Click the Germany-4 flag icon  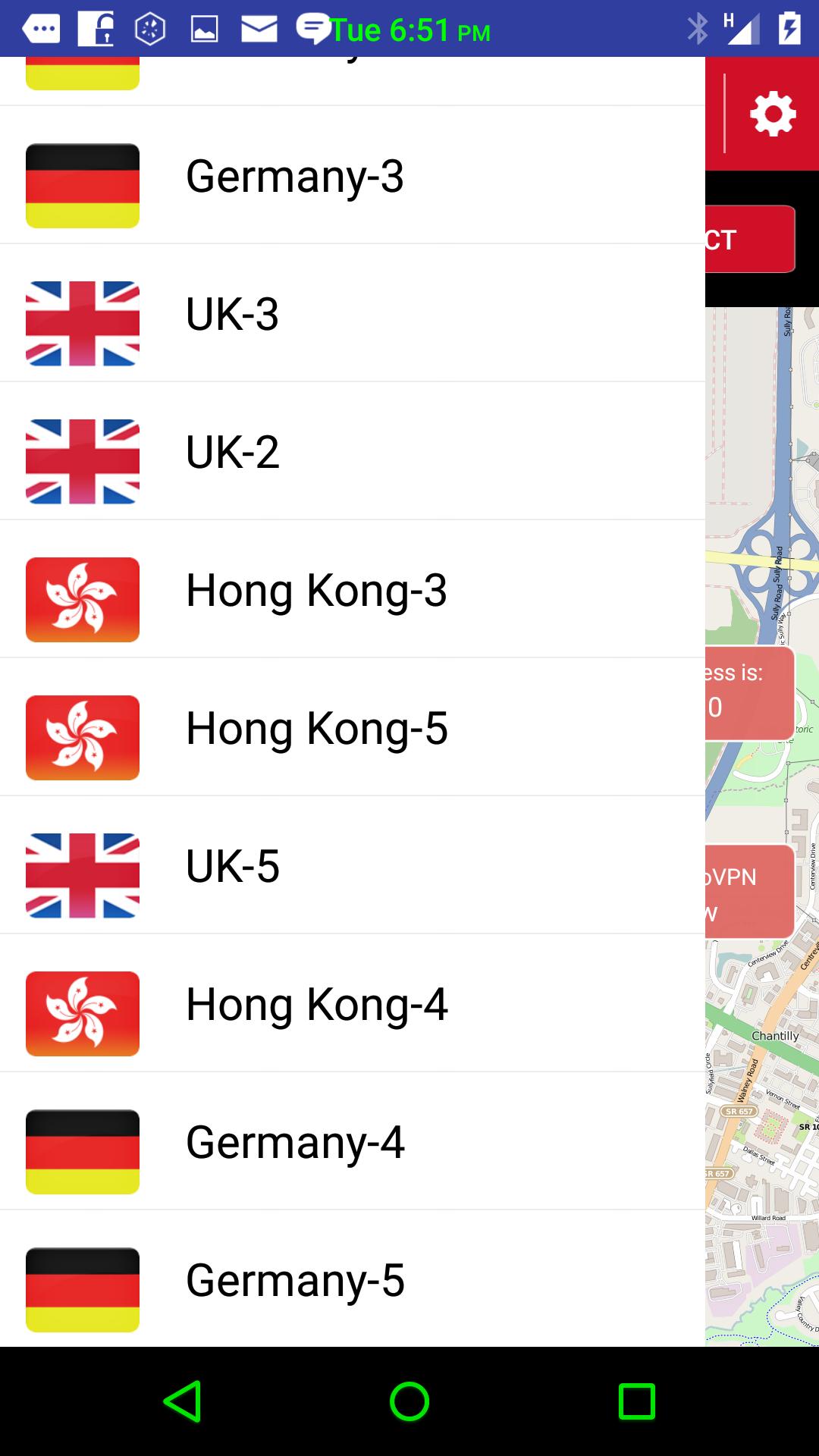click(x=83, y=1153)
